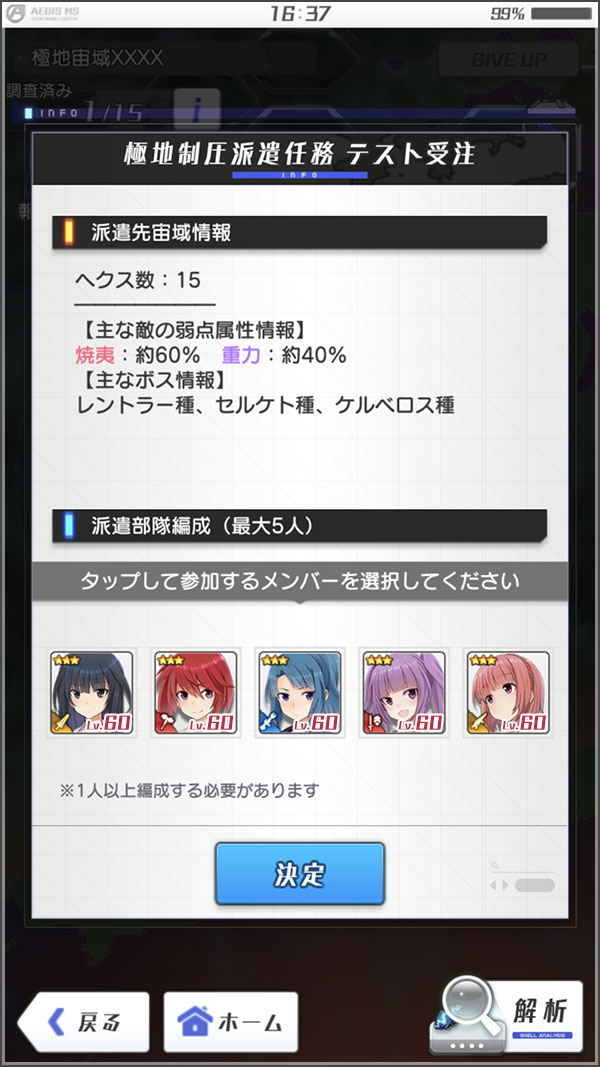Open the 解析 analysis tool
600x1067 pixels.
click(x=512, y=1015)
